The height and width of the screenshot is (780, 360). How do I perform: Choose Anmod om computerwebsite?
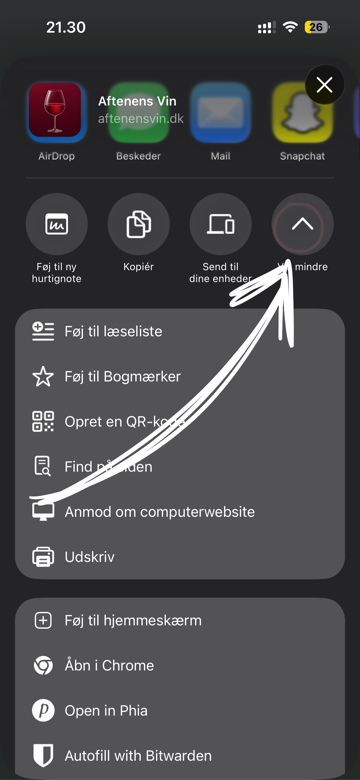click(180, 512)
